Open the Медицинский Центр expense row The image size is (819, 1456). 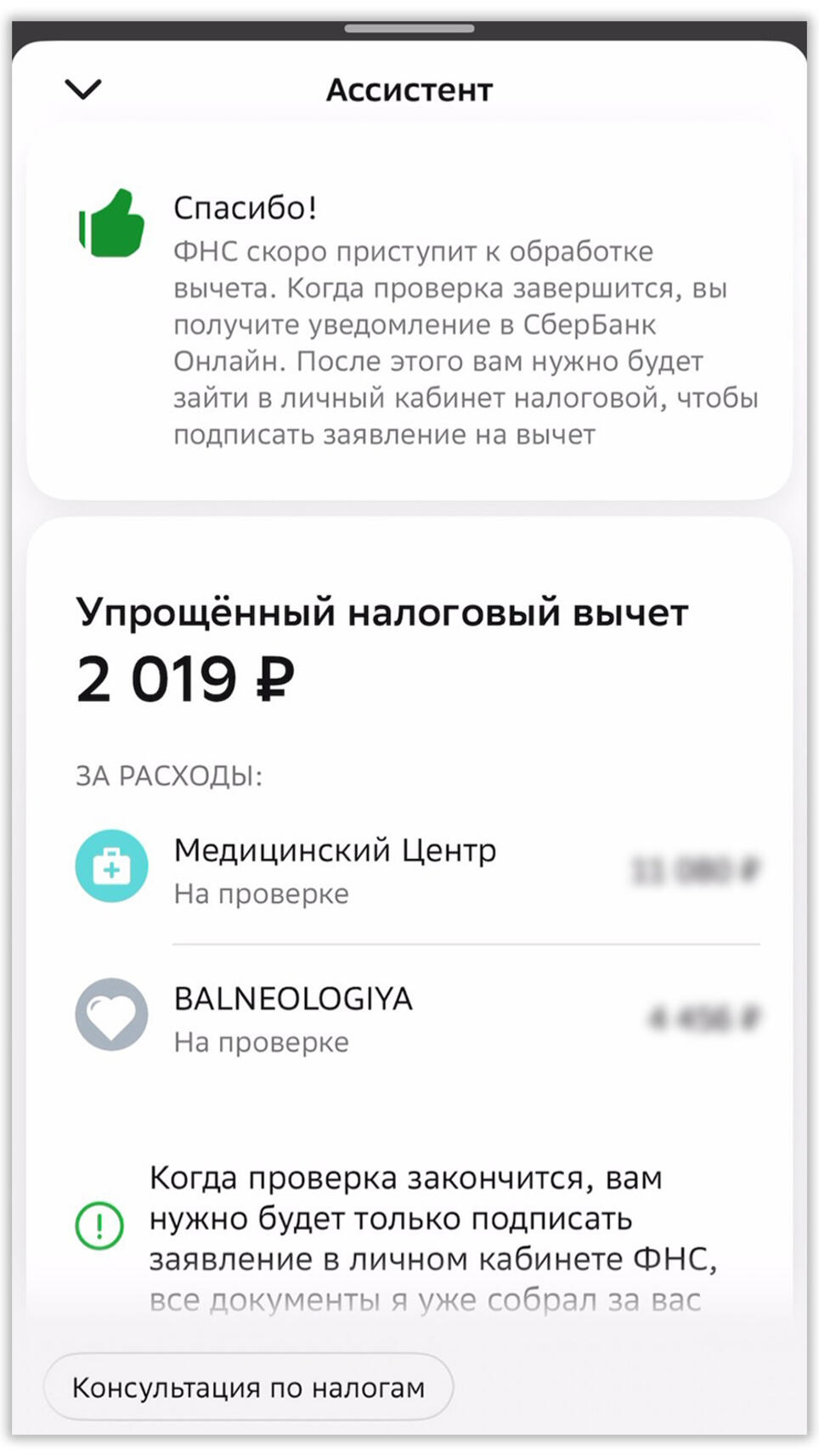click(x=416, y=870)
